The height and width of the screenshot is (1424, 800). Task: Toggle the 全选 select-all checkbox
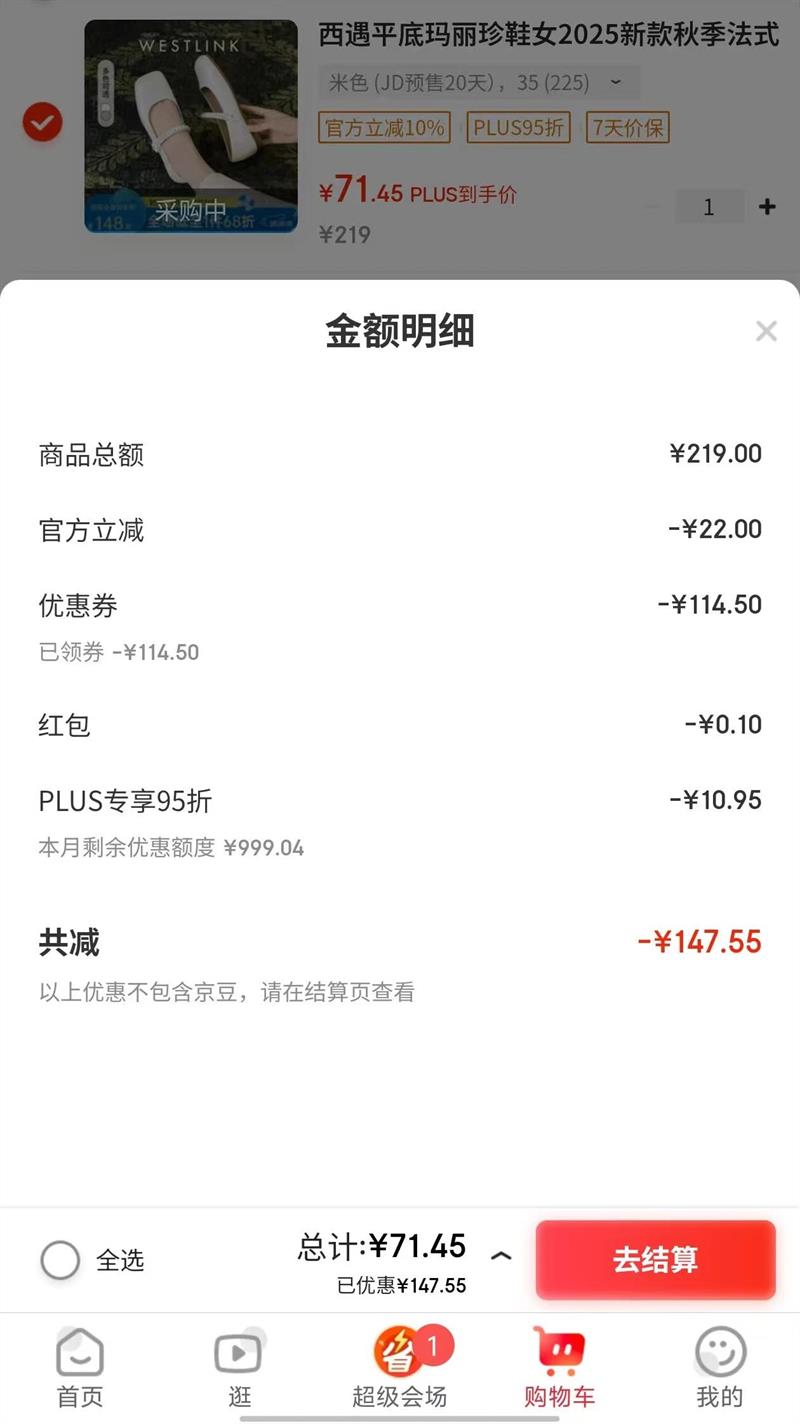point(60,1260)
